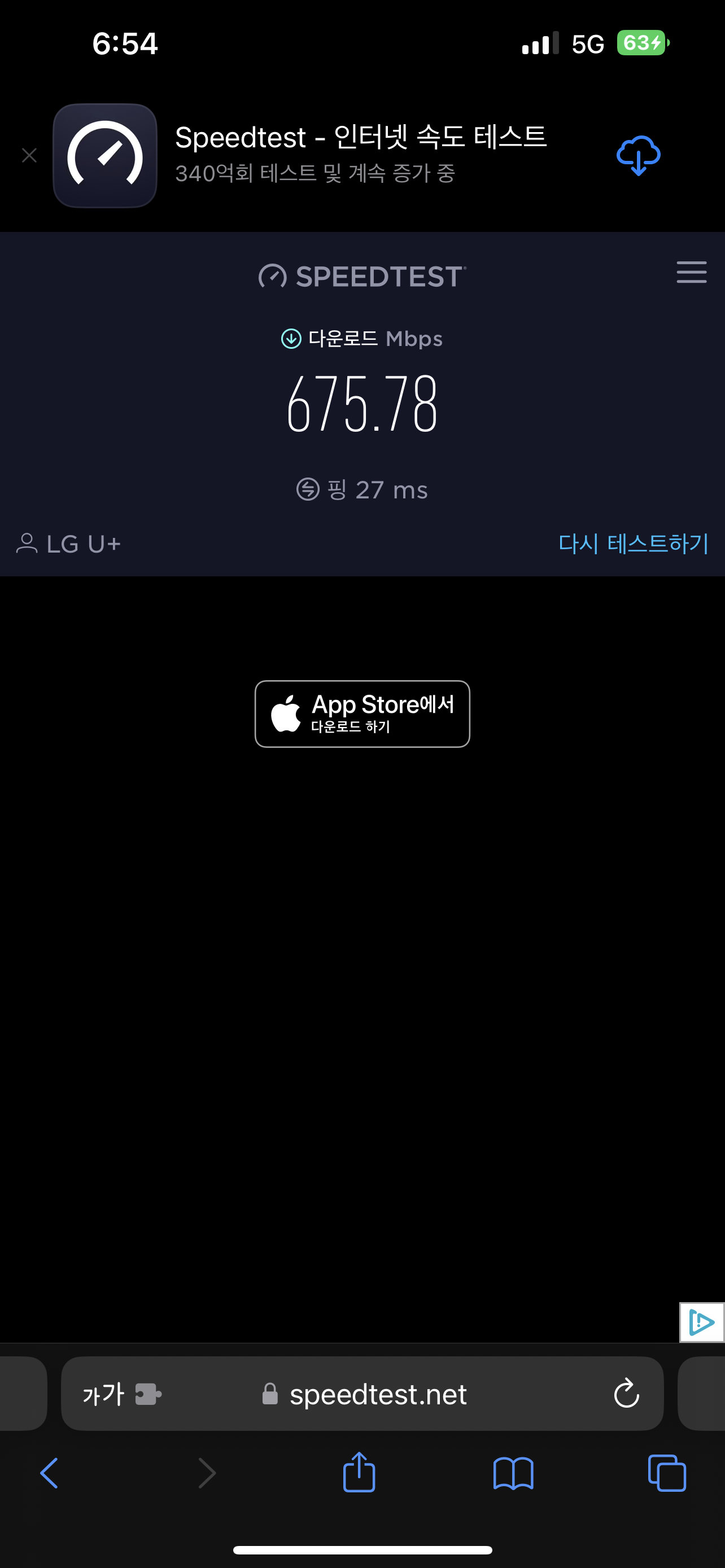Tap 다시 테스트하기 to rerun test

pos(633,544)
